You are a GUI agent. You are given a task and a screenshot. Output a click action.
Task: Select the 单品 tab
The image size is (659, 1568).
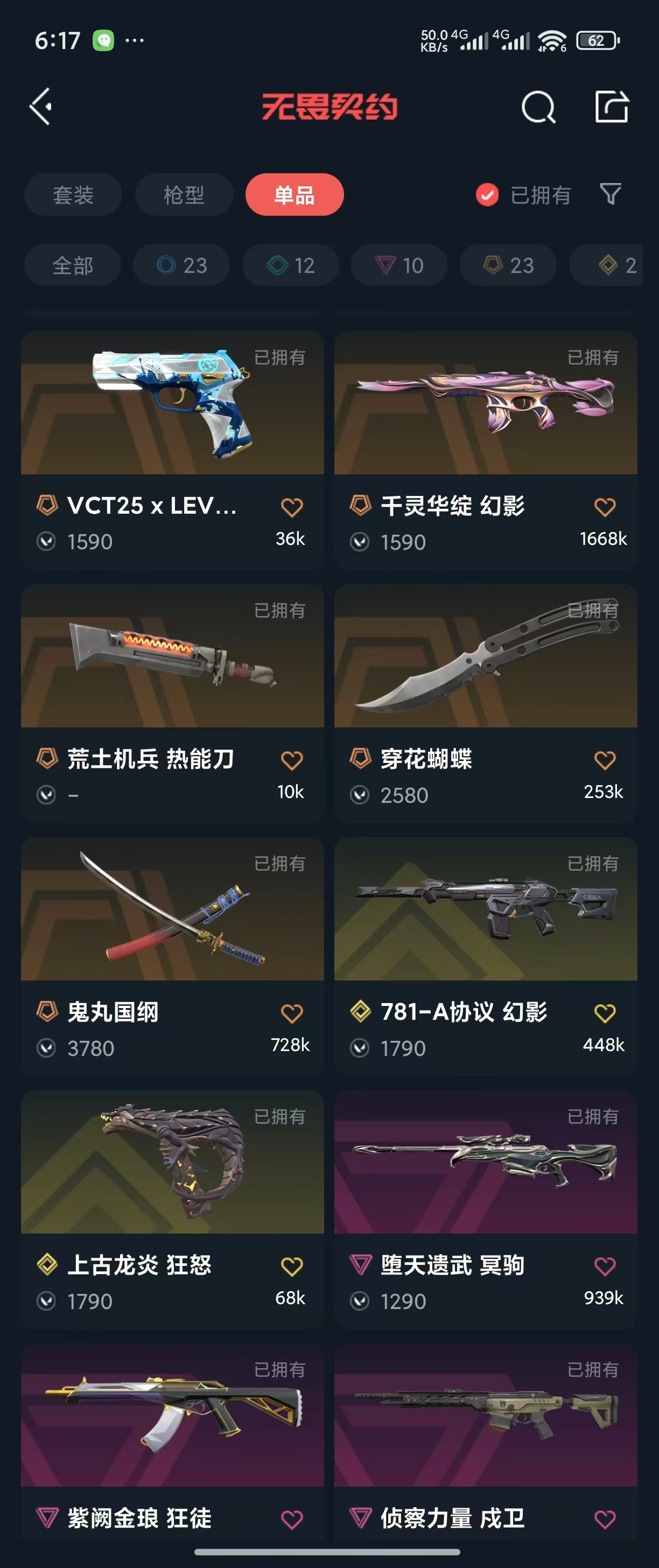pos(295,195)
